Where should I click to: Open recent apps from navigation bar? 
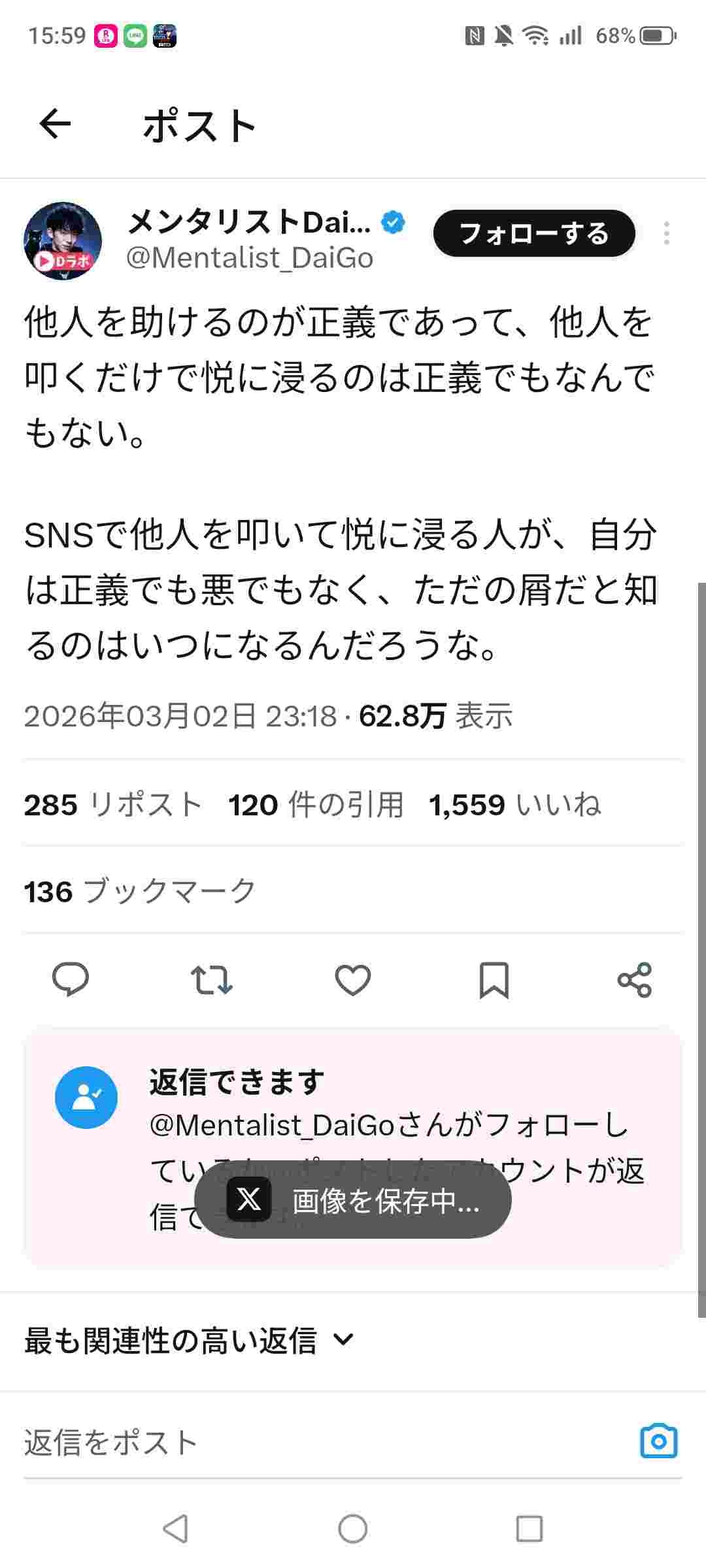[x=529, y=1529]
